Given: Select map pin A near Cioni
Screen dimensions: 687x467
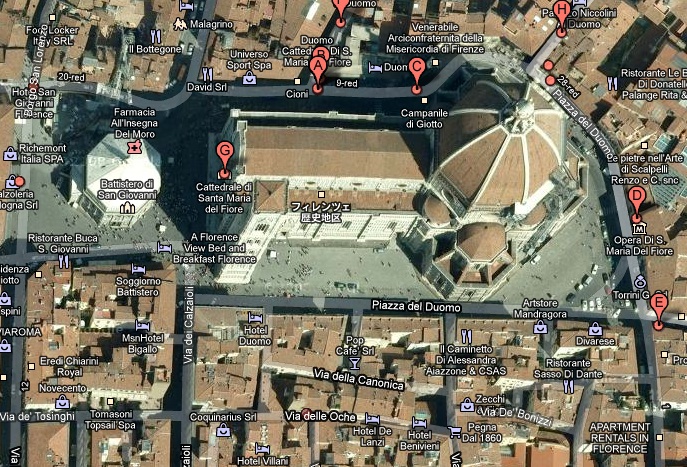Looking at the screenshot, I should [318, 69].
